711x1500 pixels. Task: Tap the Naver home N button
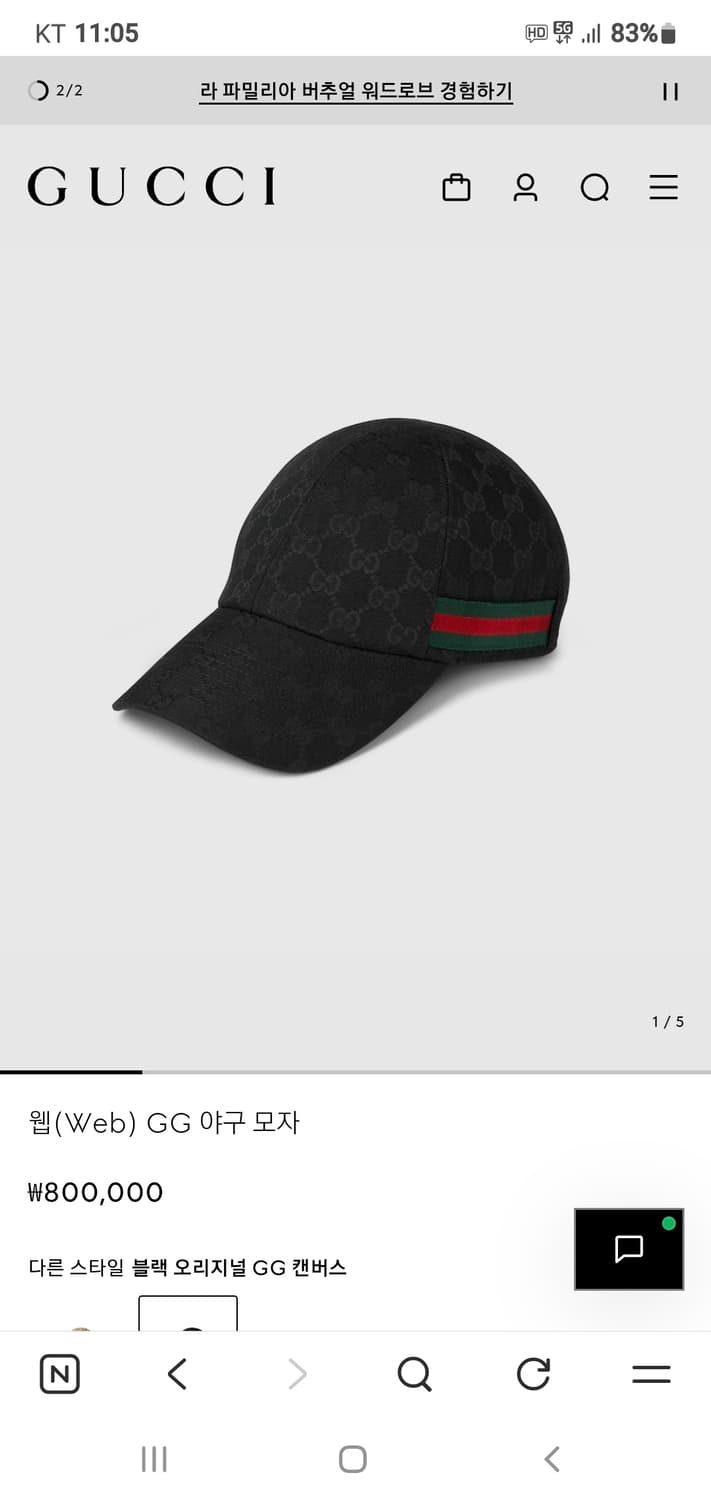[x=60, y=1374]
